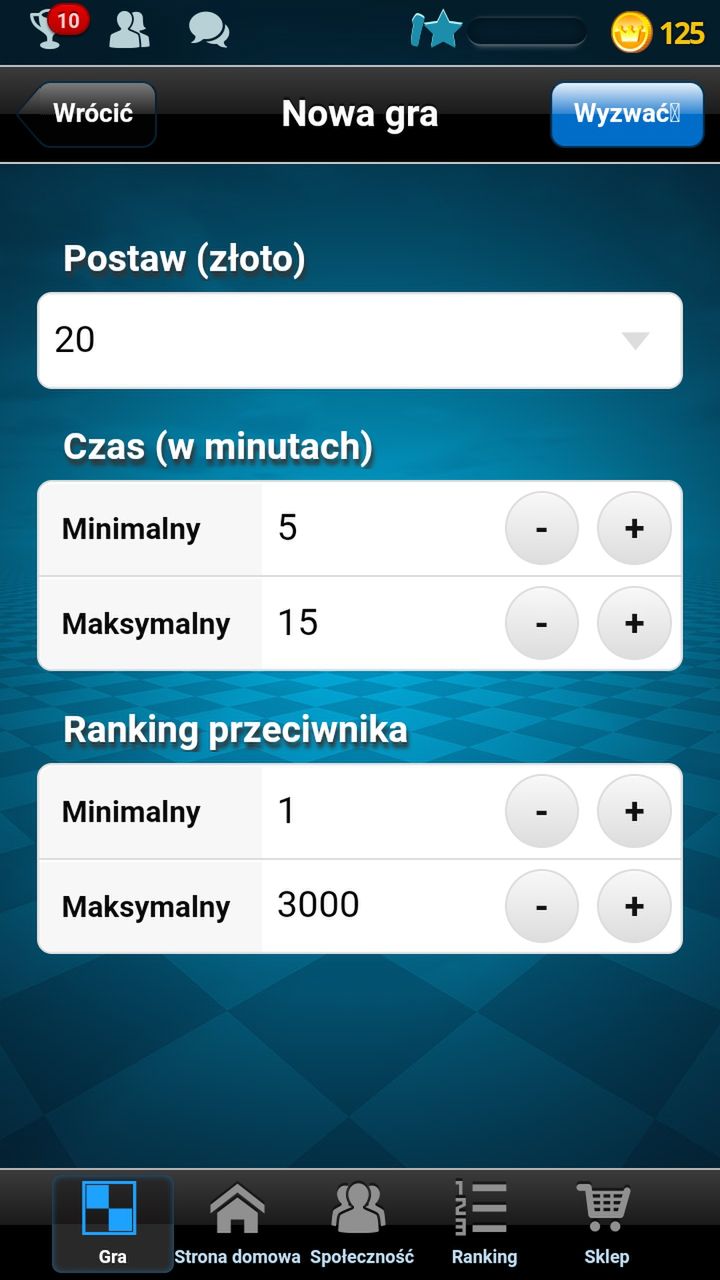Increase Maksymalny time above 15
The height and width of the screenshot is (1280, 720).
tap(634, 623)
